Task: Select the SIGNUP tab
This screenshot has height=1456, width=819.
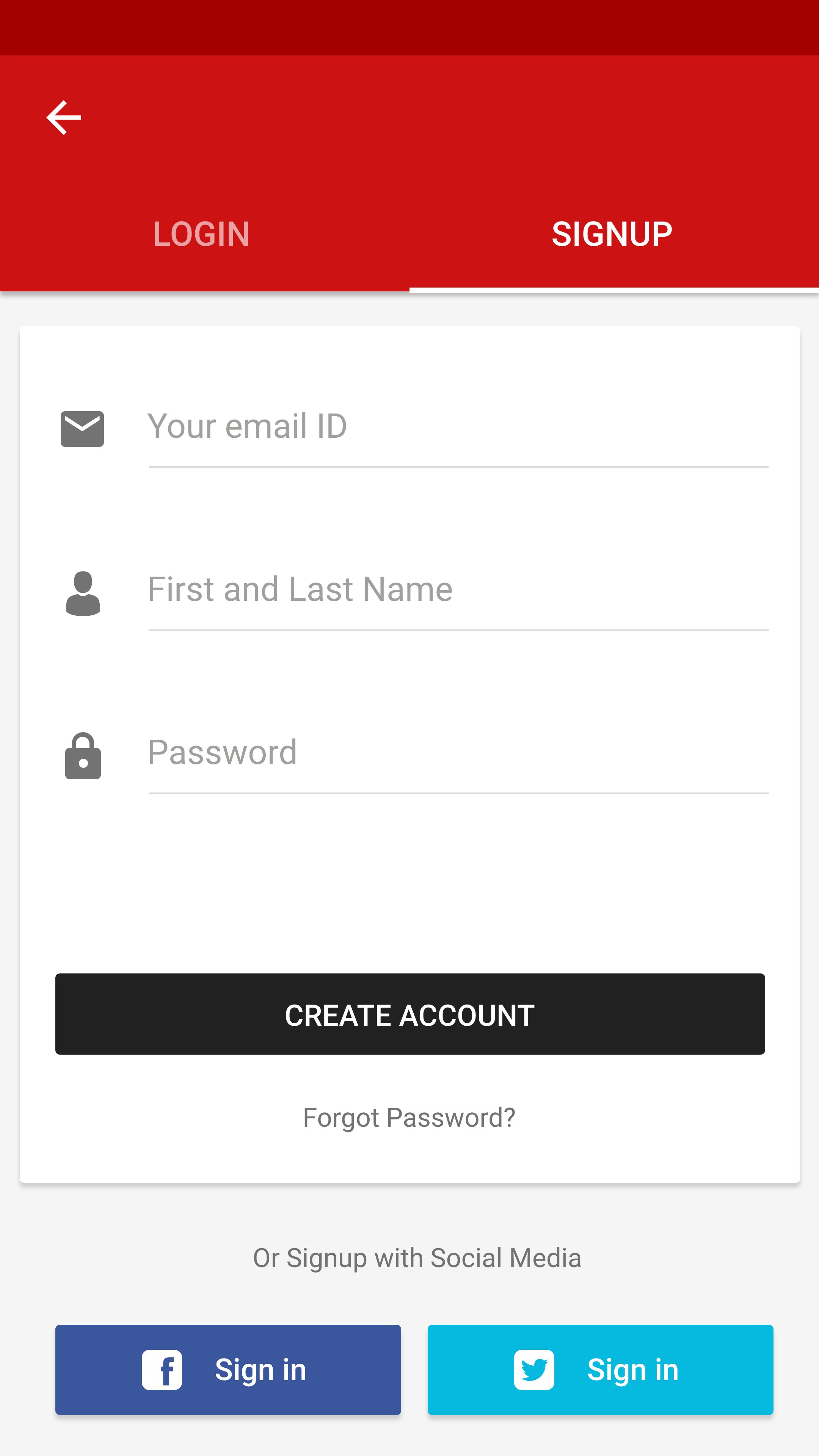Action: [612, 234]
